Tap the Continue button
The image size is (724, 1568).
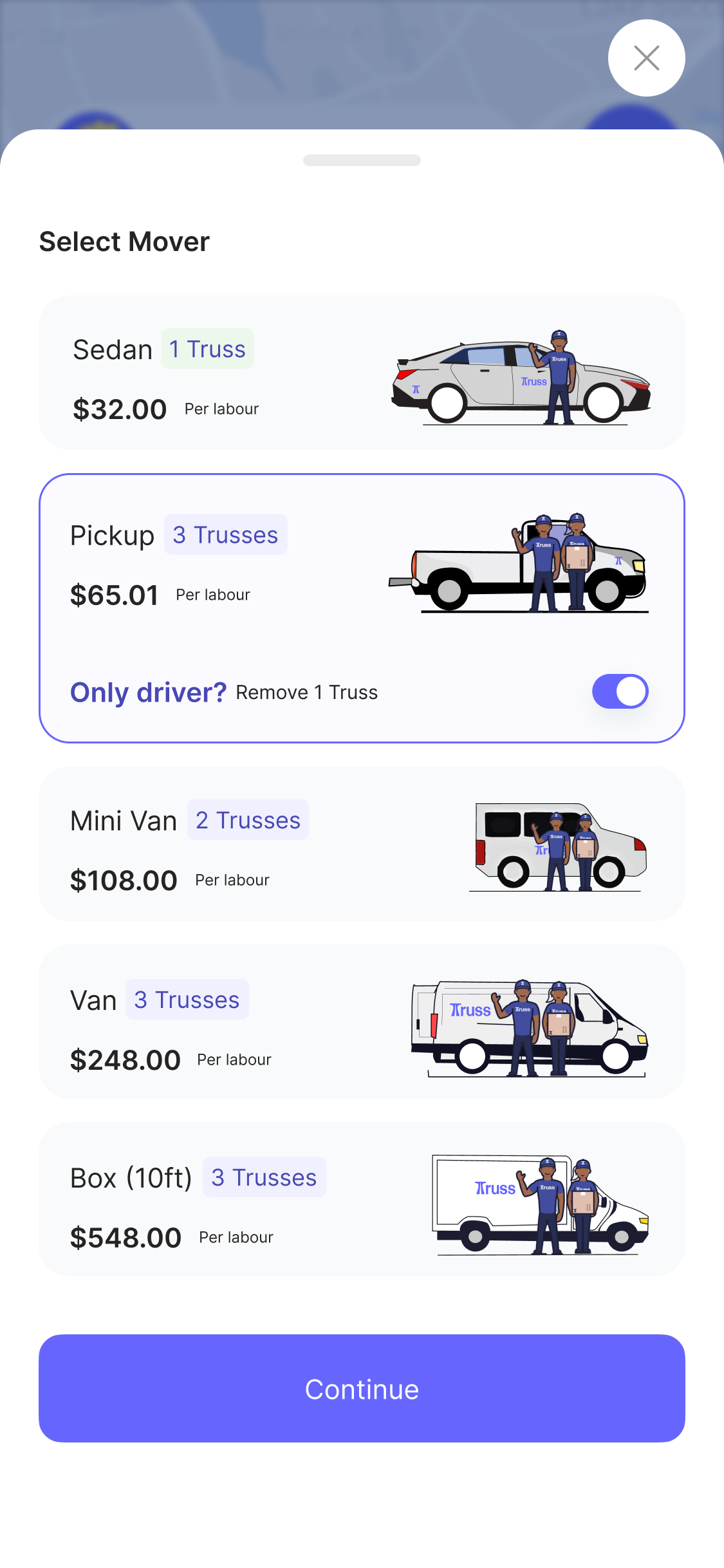tap(362, 1388)
